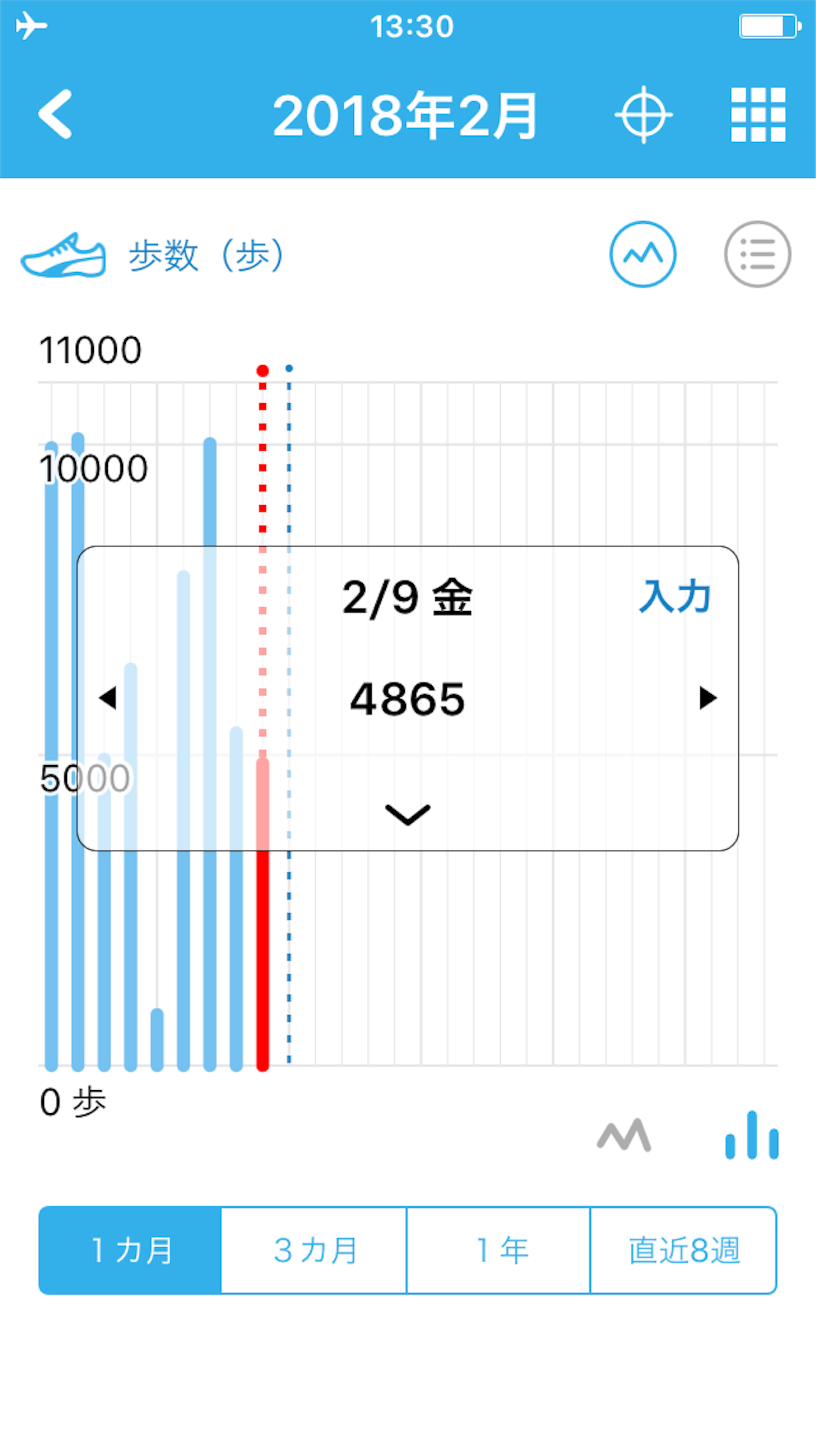Select the 3カ月 period tab
Viewport: 816px width, 1448px height.
314,1250
